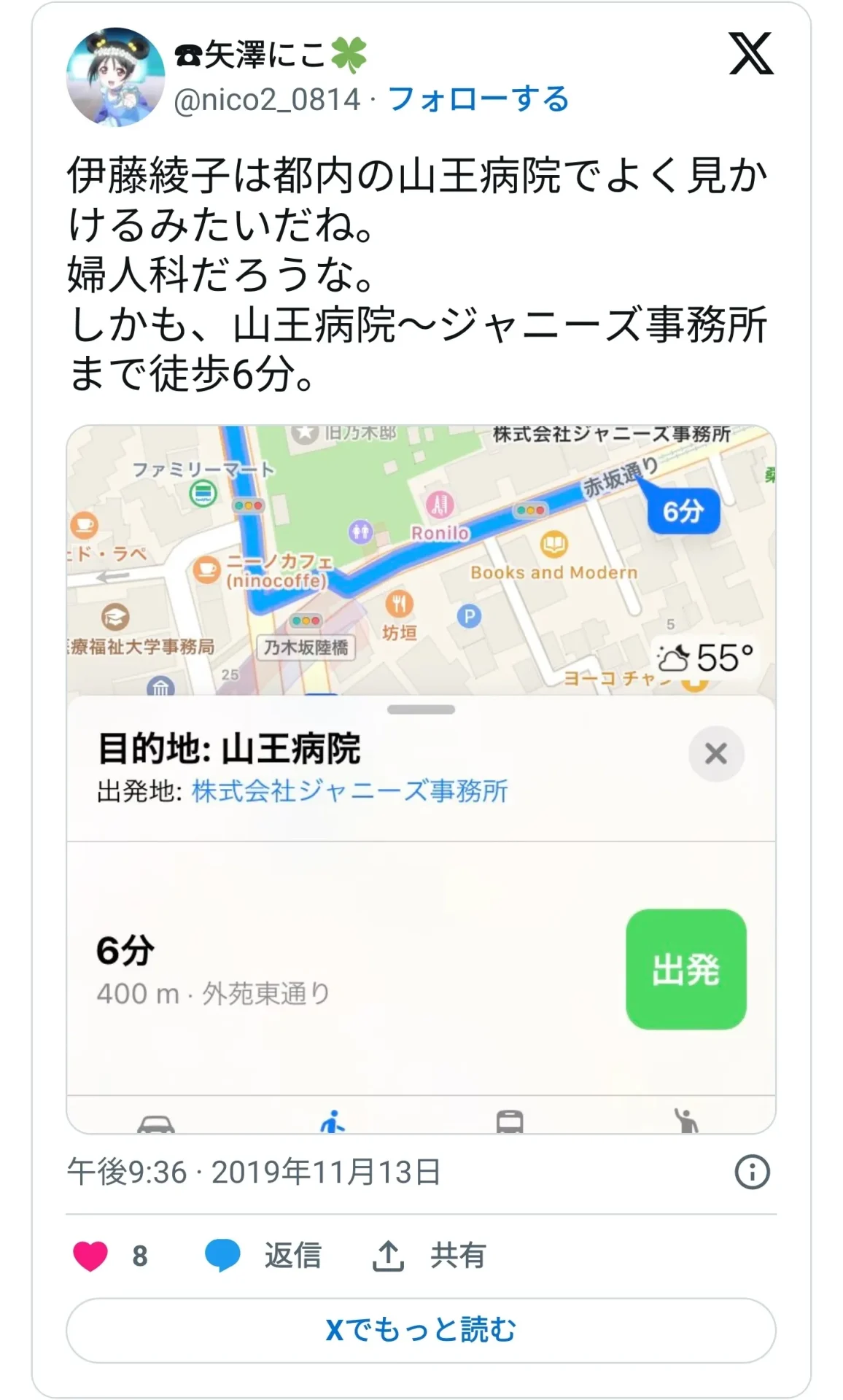Open the X logo link

[751, 54]
